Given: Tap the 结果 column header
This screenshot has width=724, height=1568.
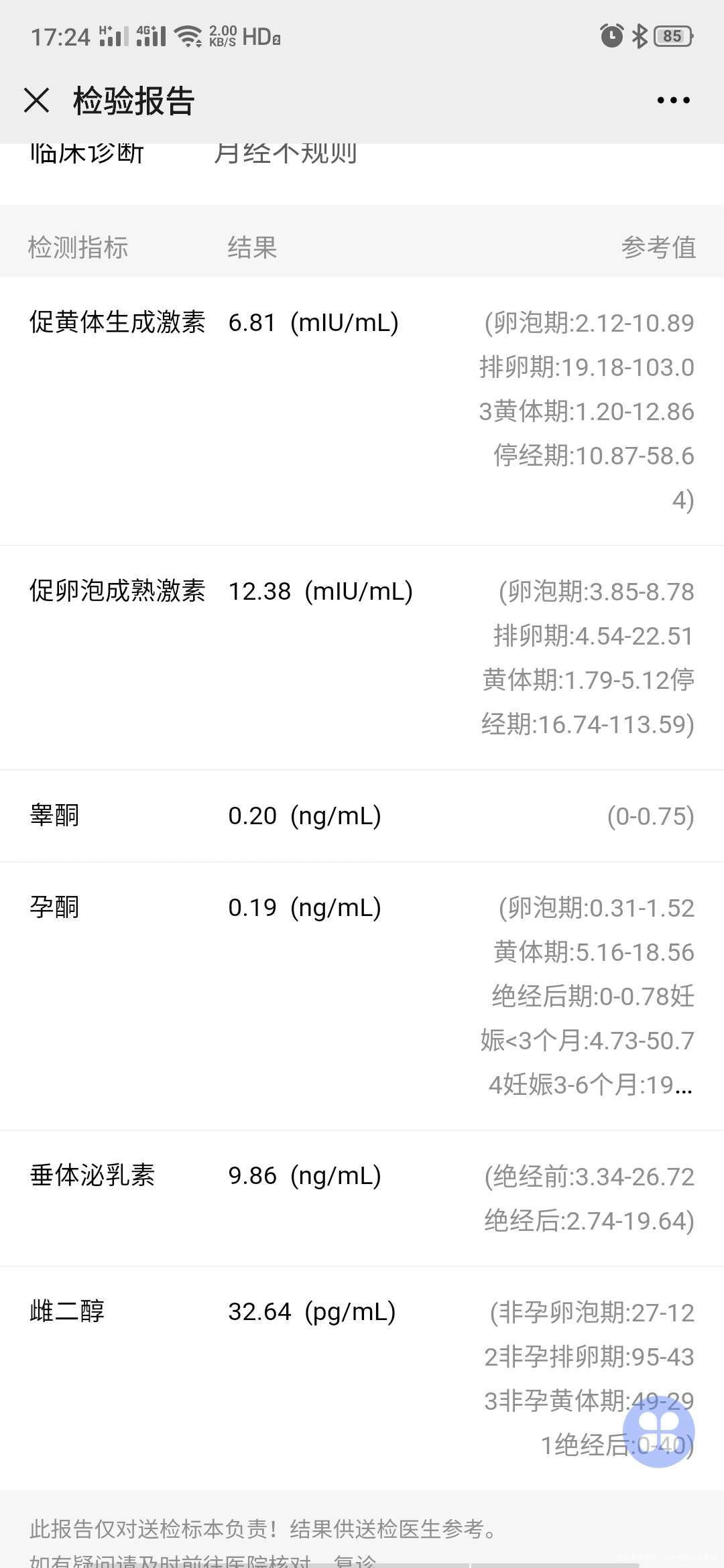Looking at the screenshot, I should point(252,248).
